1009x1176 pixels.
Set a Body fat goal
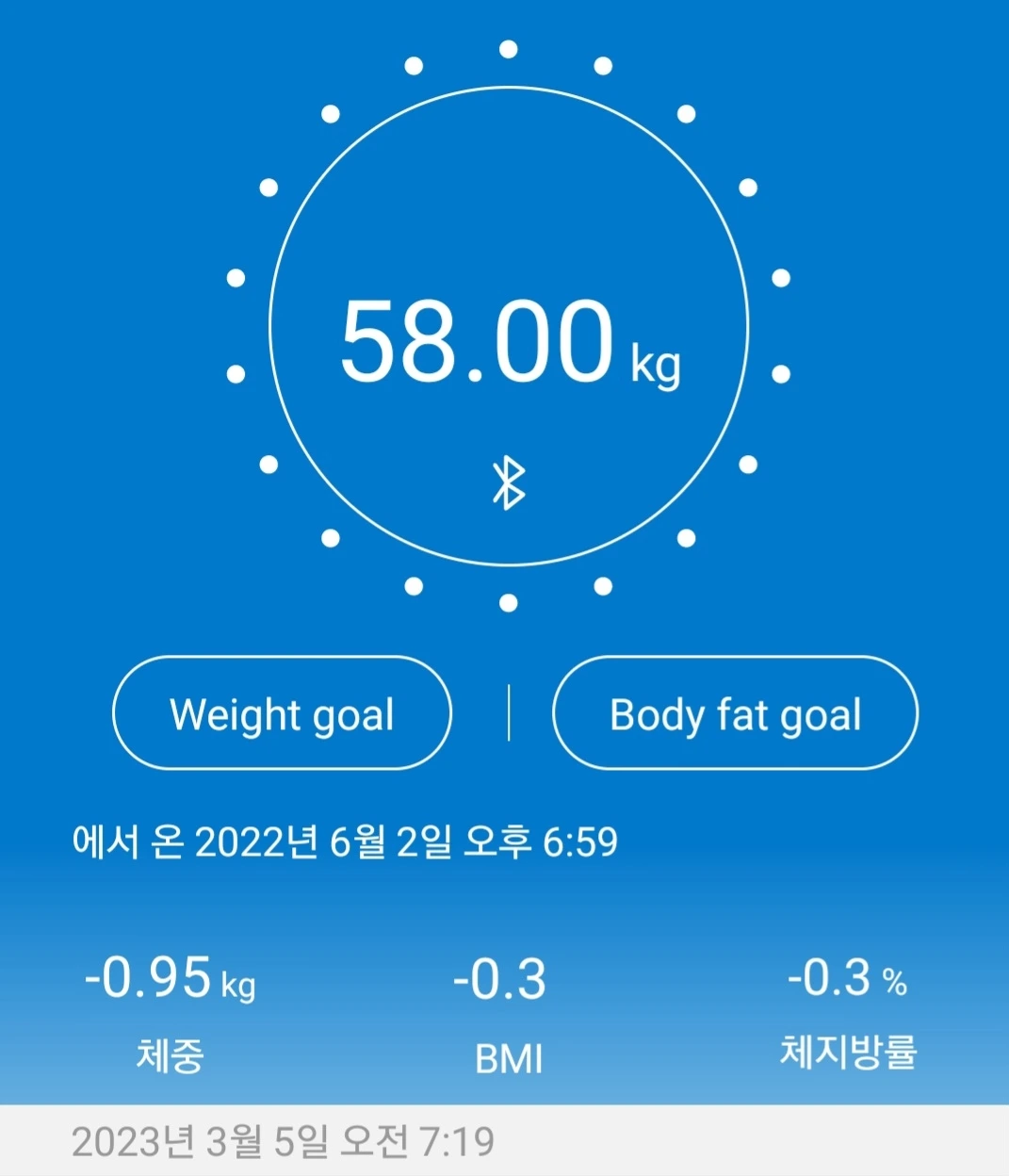coord(735,713)
